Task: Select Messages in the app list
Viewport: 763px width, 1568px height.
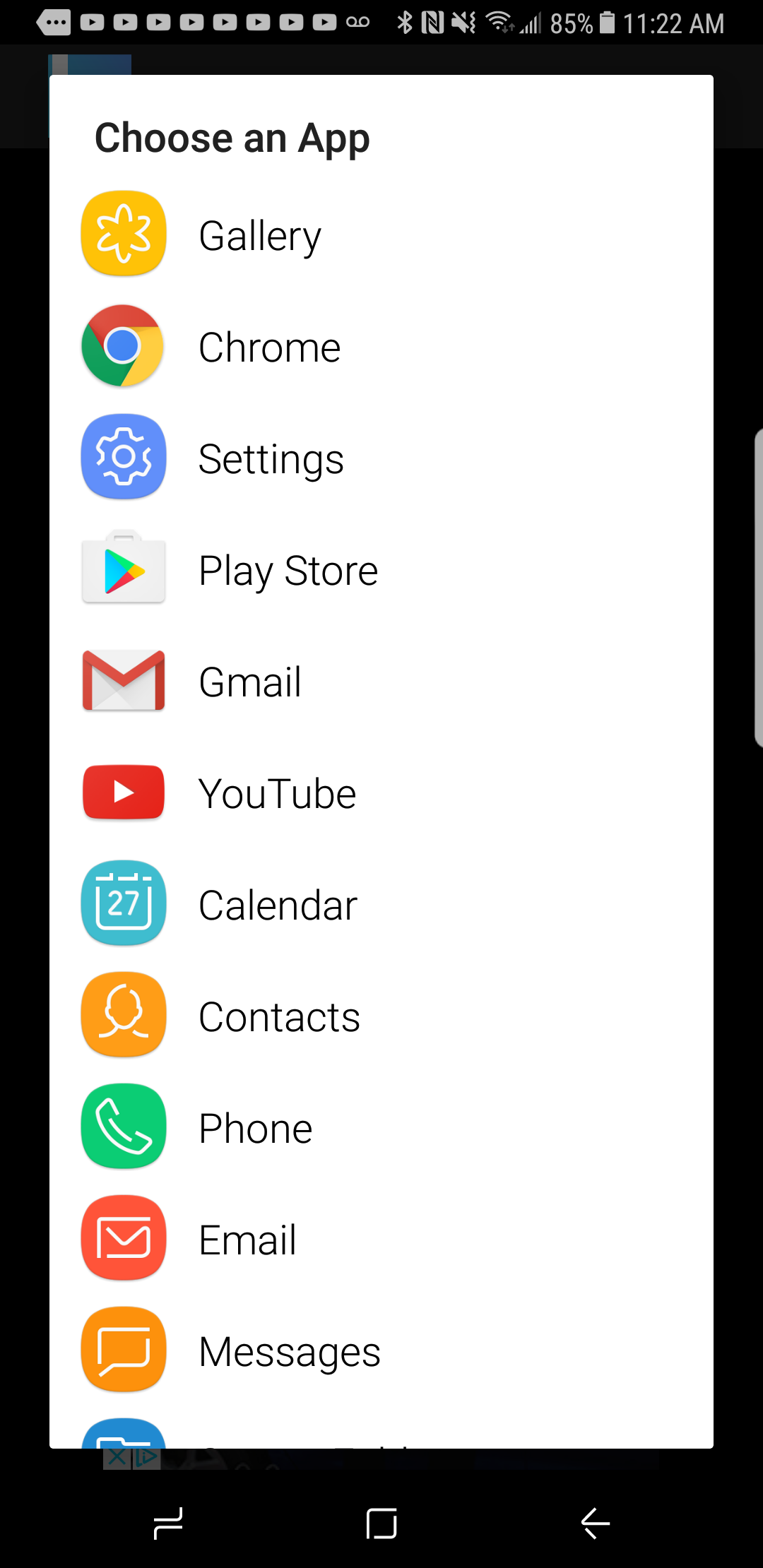Action: (289, 1351)
